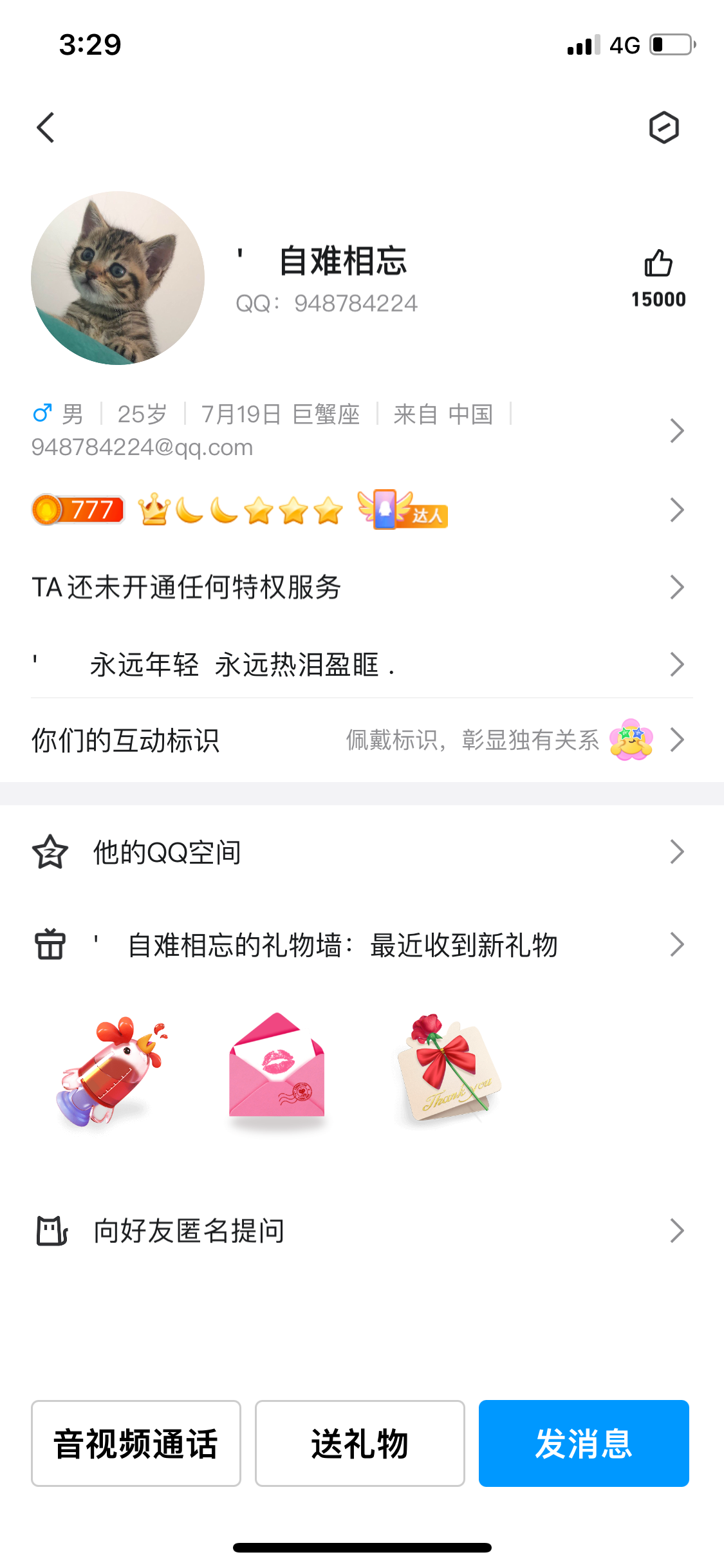Tap the rose thank-you card gift
This screenshot has height=1568, width=724.
click(x=447, y=1069)
